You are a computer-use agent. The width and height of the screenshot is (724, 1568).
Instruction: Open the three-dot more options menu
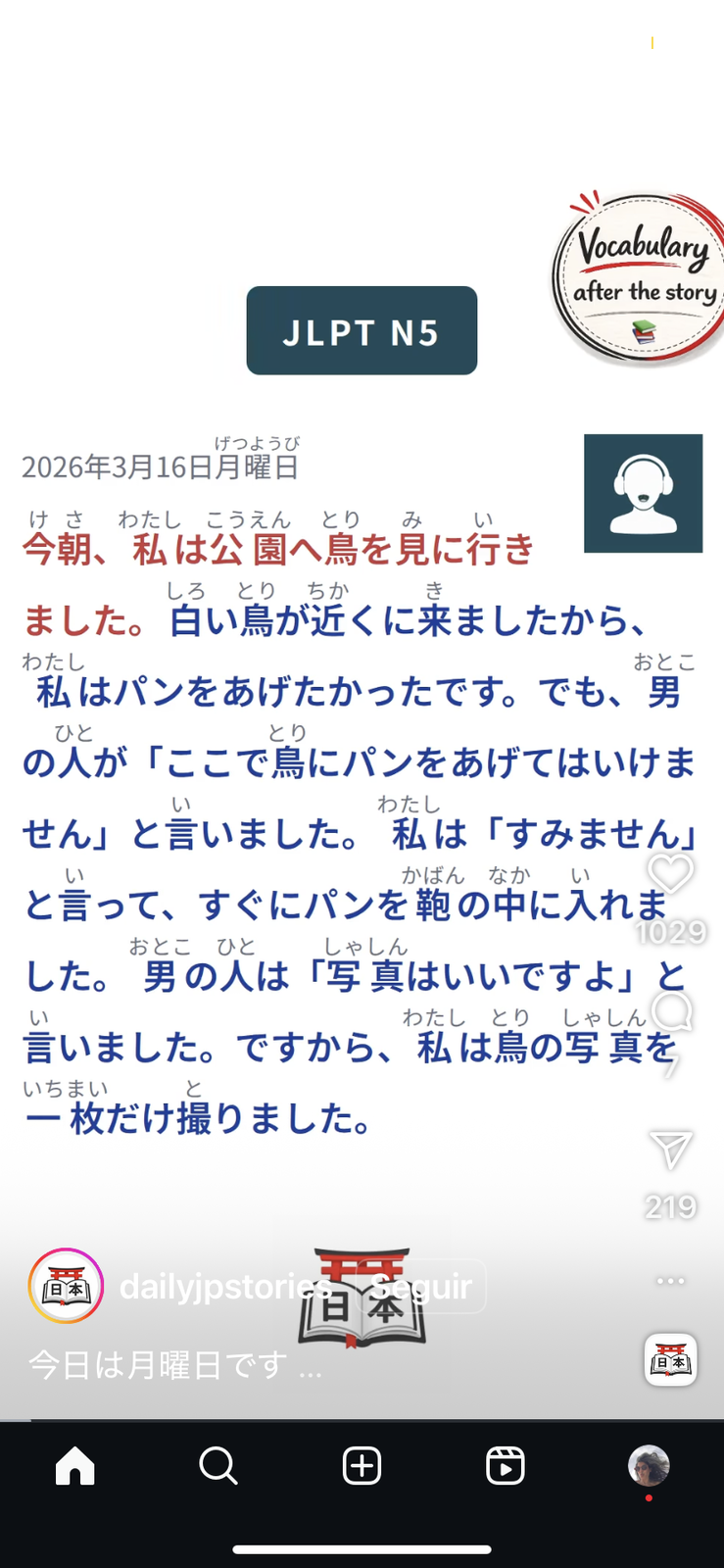[x=671, y=1280]
